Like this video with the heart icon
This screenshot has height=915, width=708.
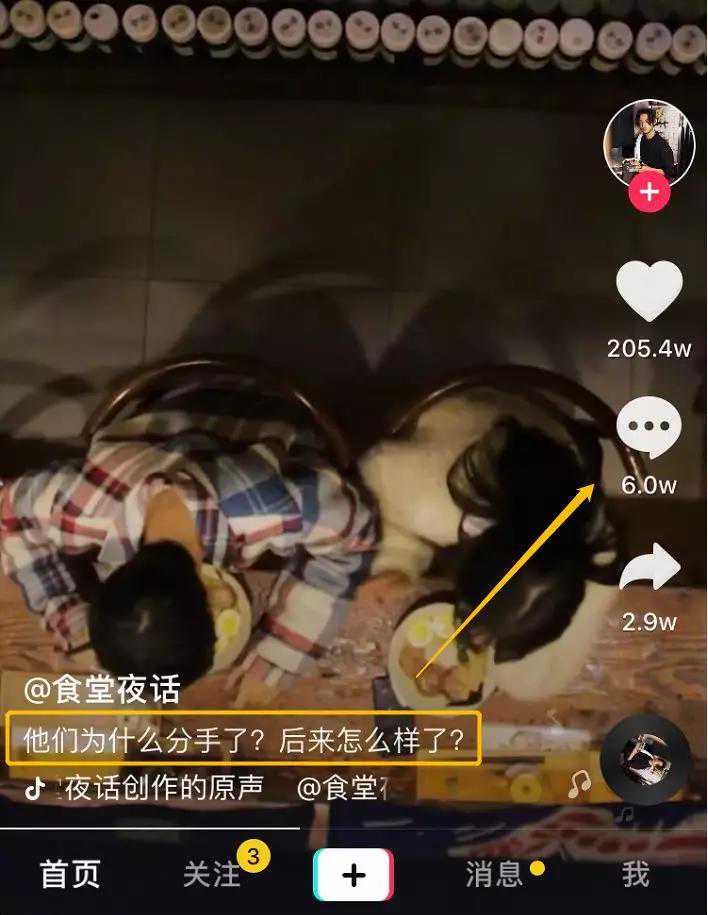[x=649, y=291]
